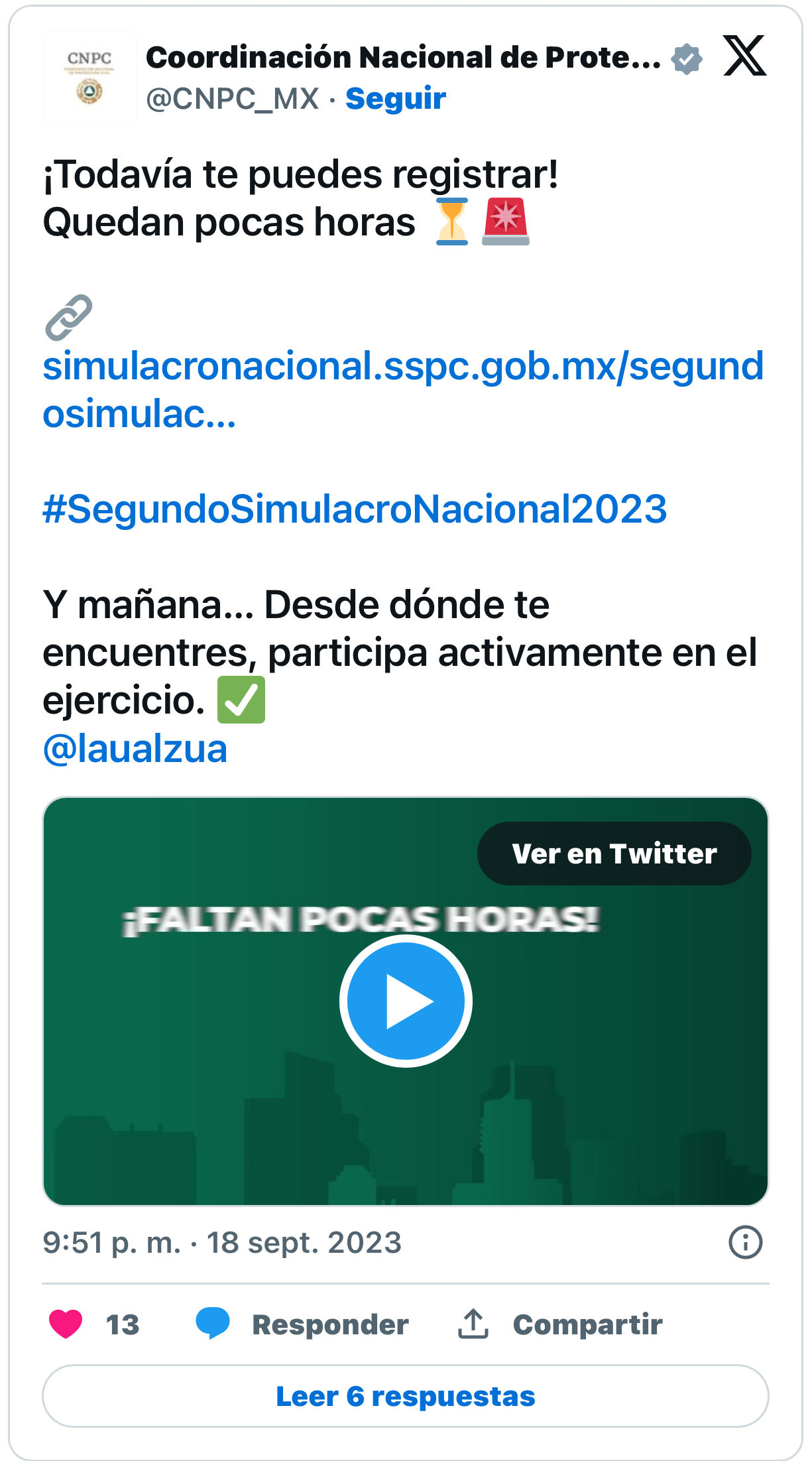Open the X logo link

pyautogui.click(x=744, y=56)
